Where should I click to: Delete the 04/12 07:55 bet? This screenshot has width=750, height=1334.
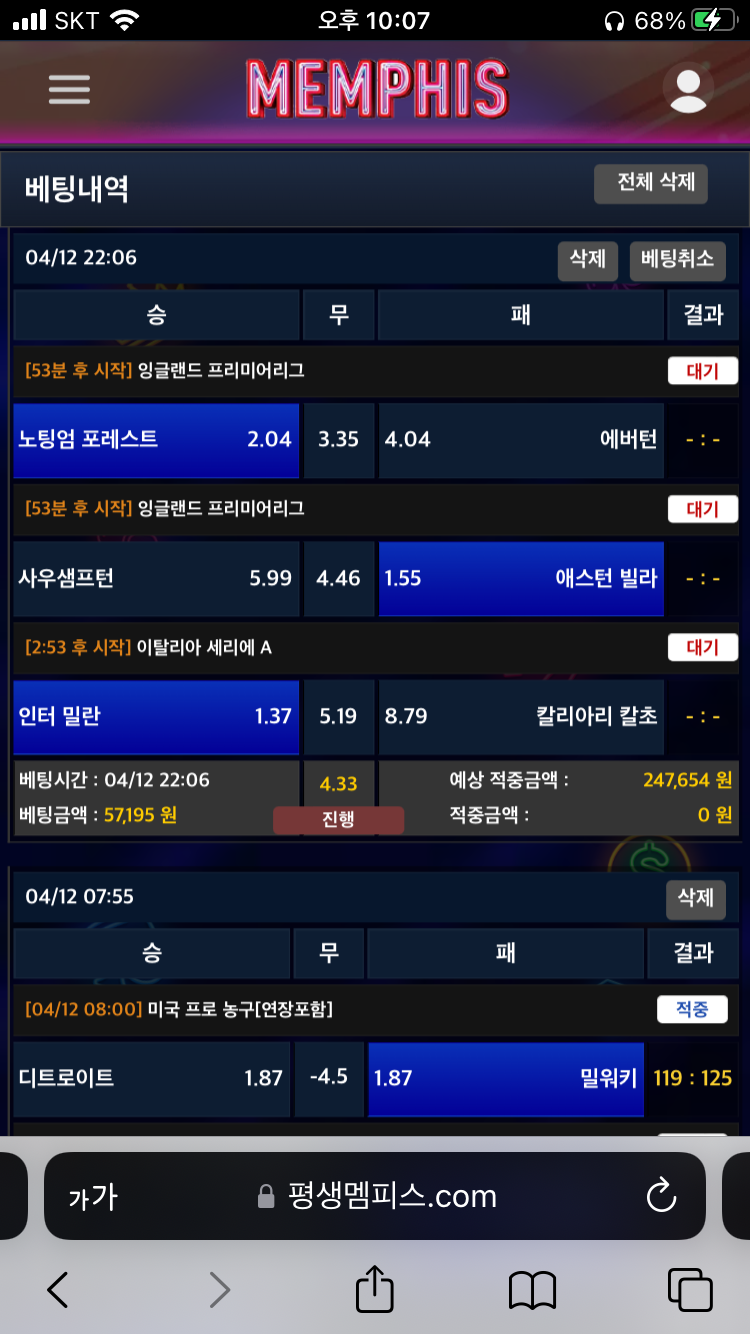tap(695, 898)
